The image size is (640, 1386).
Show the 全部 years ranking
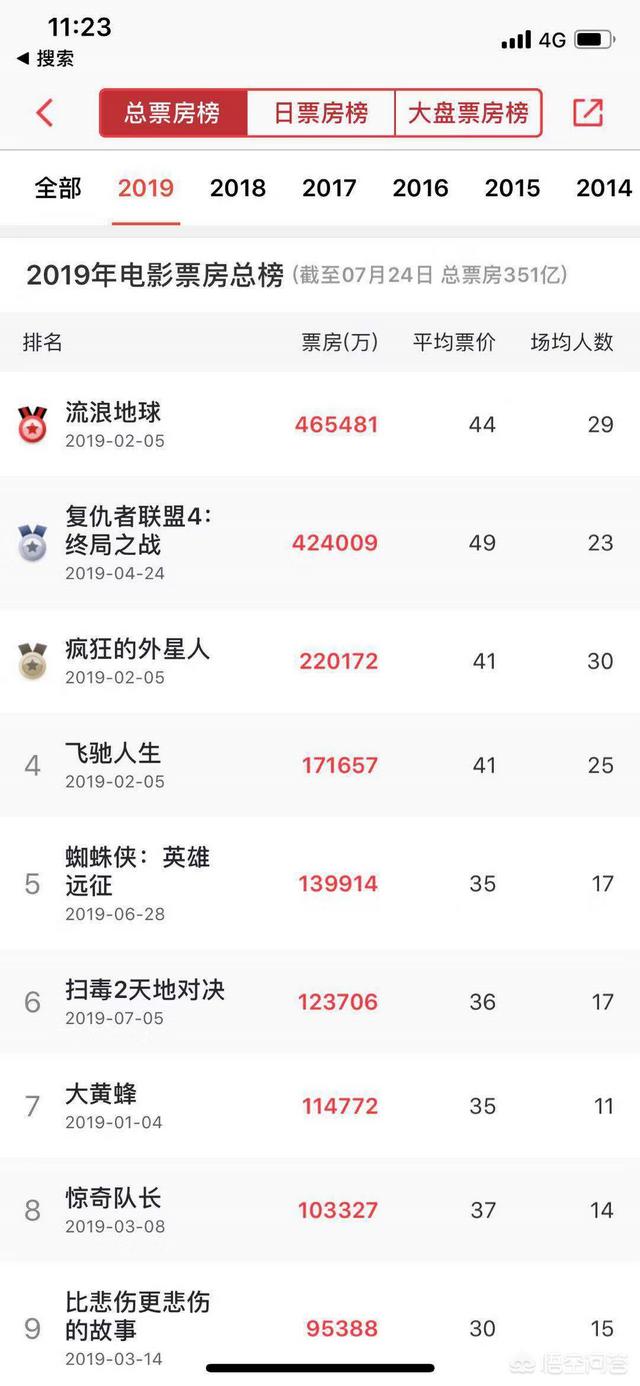pos(58,188)
